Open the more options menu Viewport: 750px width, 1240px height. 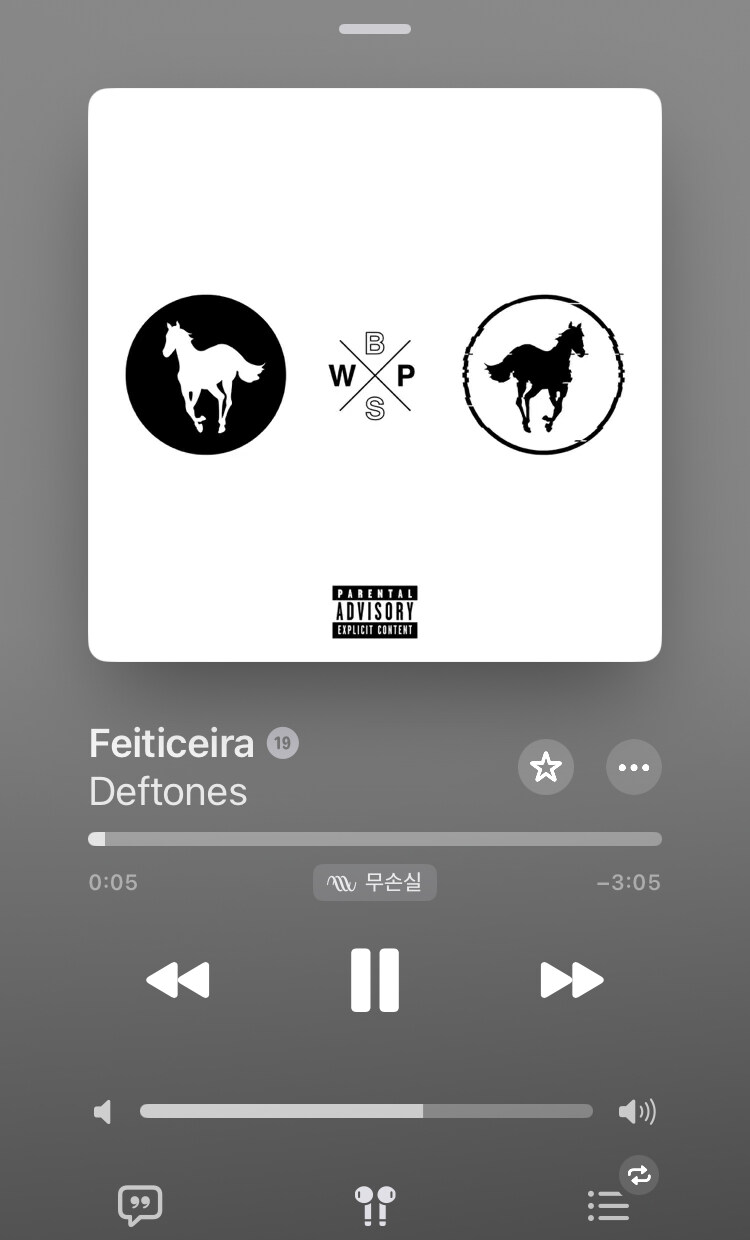tap(634, 767)
